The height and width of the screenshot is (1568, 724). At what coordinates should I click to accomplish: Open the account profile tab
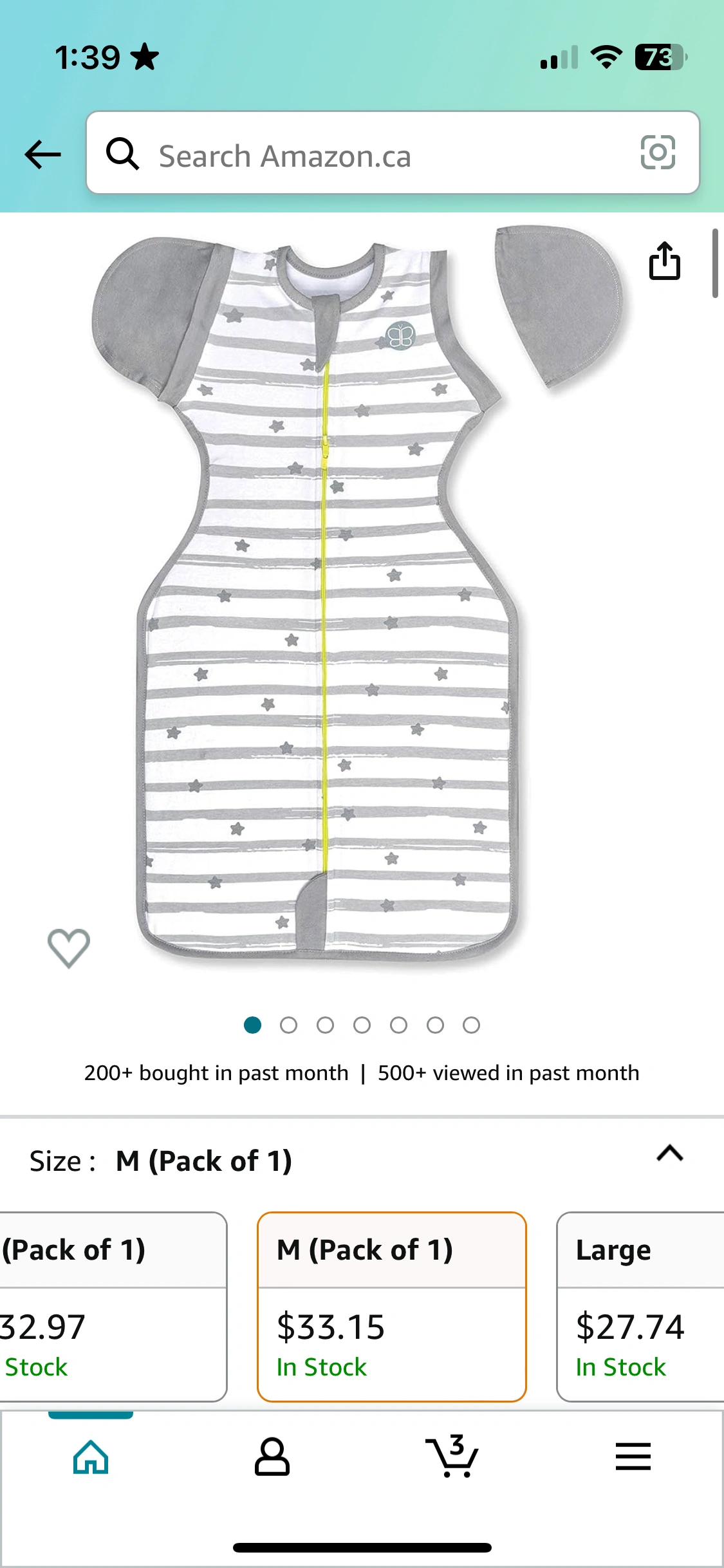click(272, 1457)
